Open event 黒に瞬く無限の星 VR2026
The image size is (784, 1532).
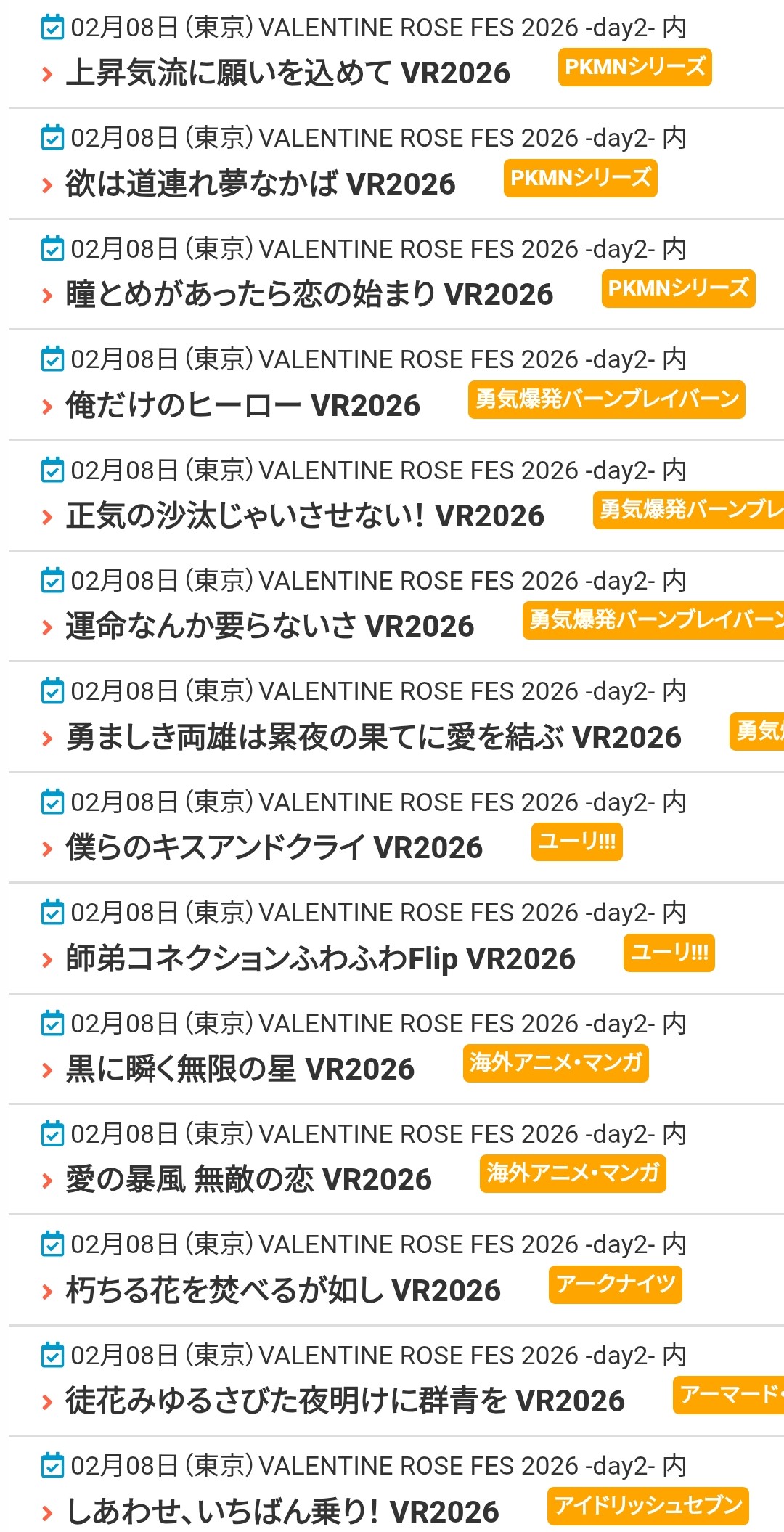point(240,1069)
